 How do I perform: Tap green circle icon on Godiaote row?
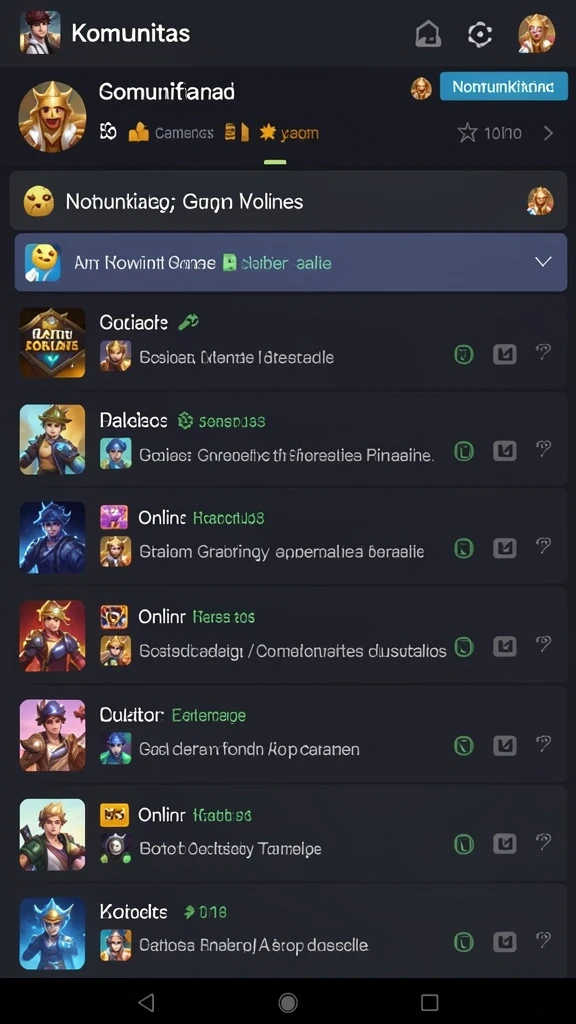point(464,355)
